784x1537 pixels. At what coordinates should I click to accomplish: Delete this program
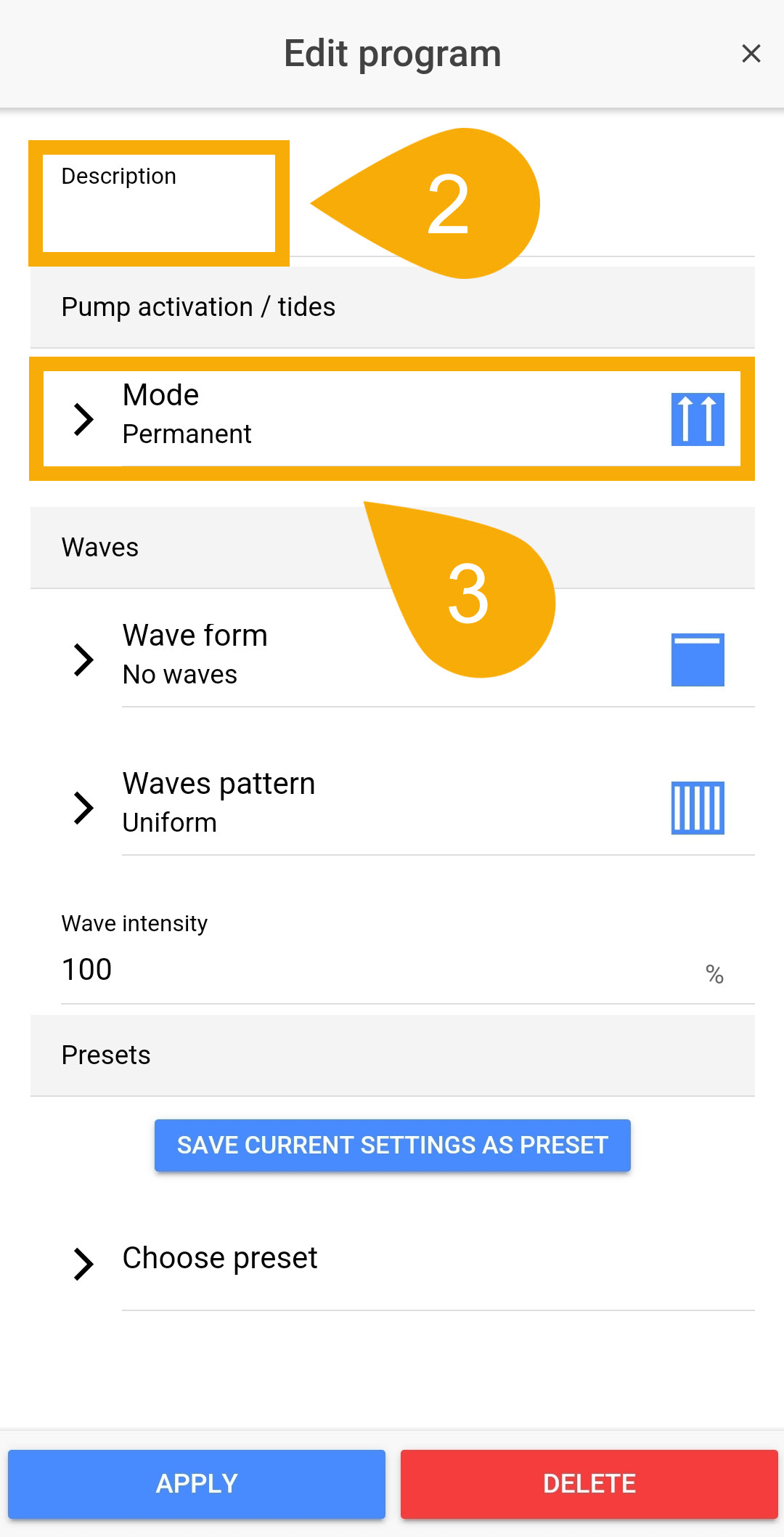pyautogui.click(x=589, y=1483)
